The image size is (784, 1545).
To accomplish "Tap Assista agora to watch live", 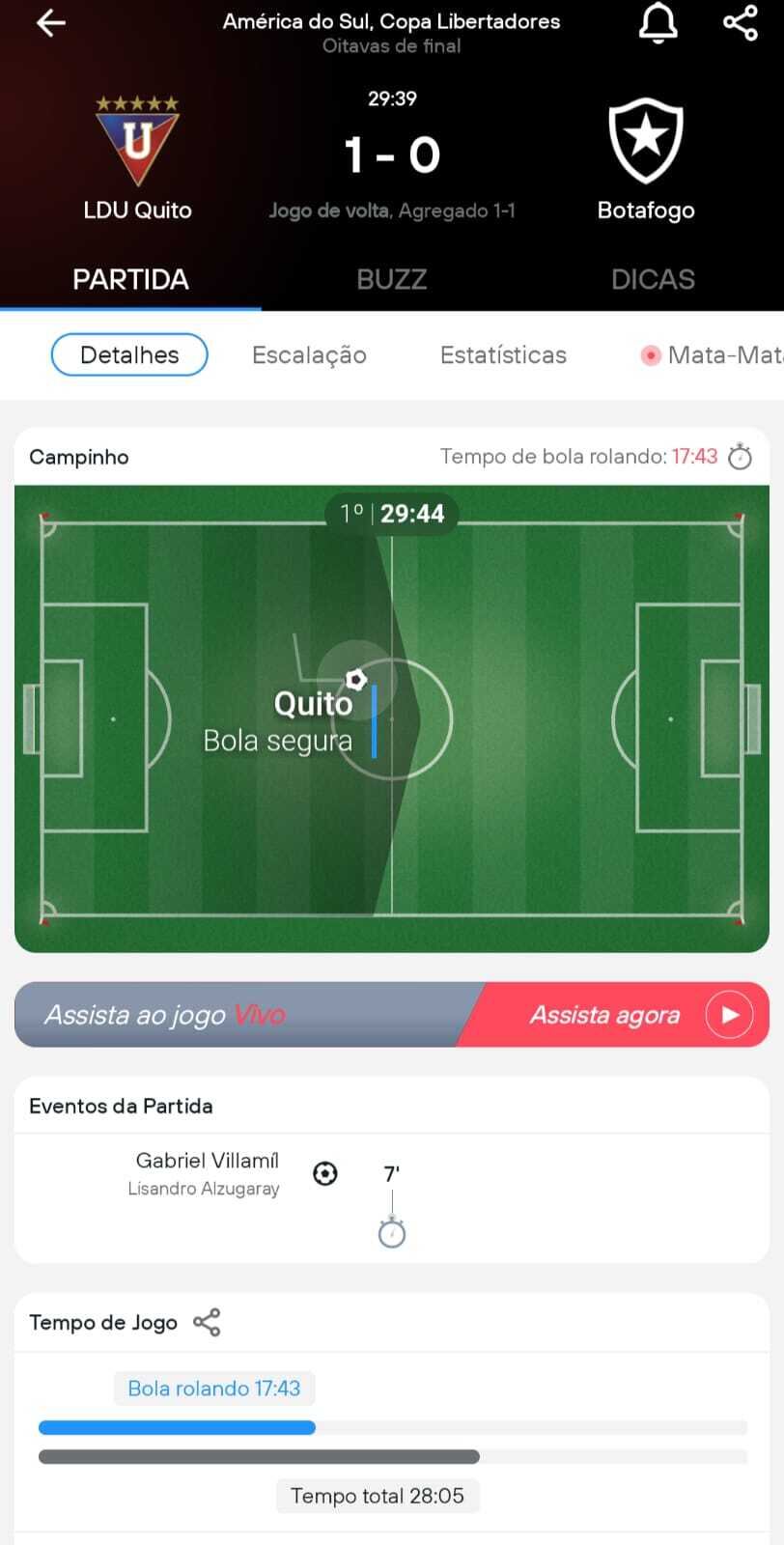I will [618, 1015].
